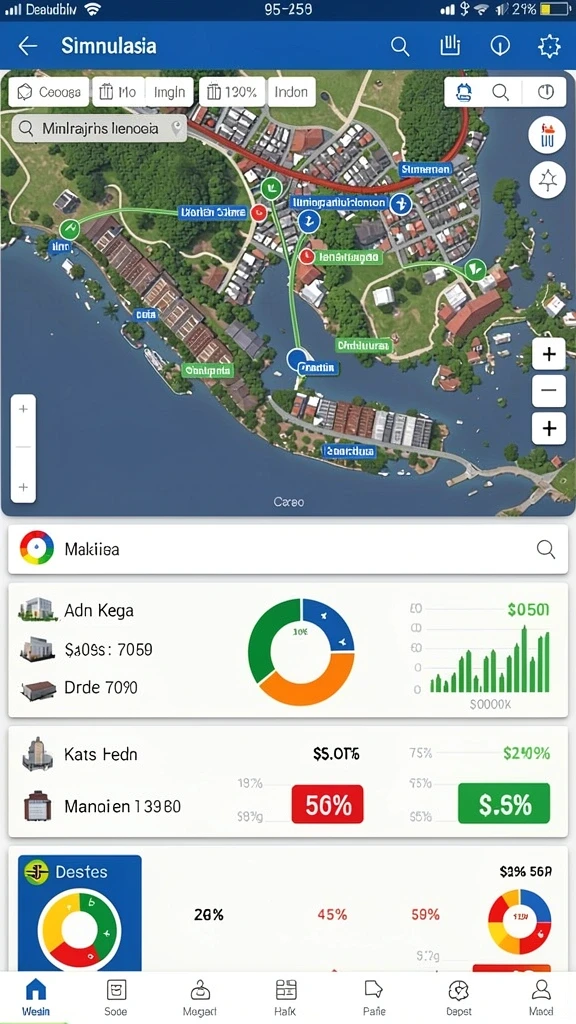Select the Ceooes chip above the map
The width and height of the screenshot is (576, 1024).
pos(49,92)
